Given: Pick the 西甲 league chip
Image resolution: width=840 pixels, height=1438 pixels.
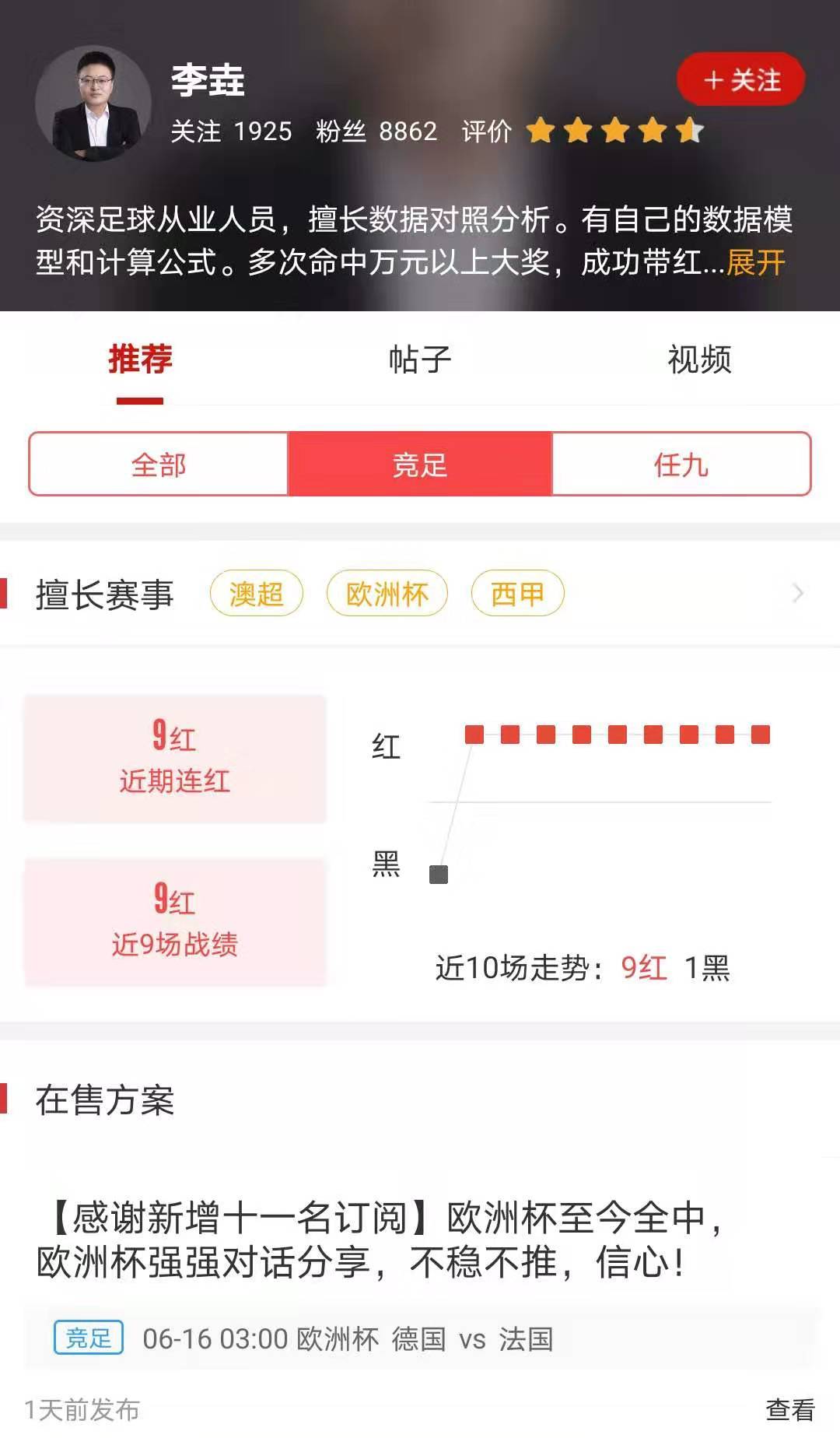Looking at the screenshot, I should point(517,594).
